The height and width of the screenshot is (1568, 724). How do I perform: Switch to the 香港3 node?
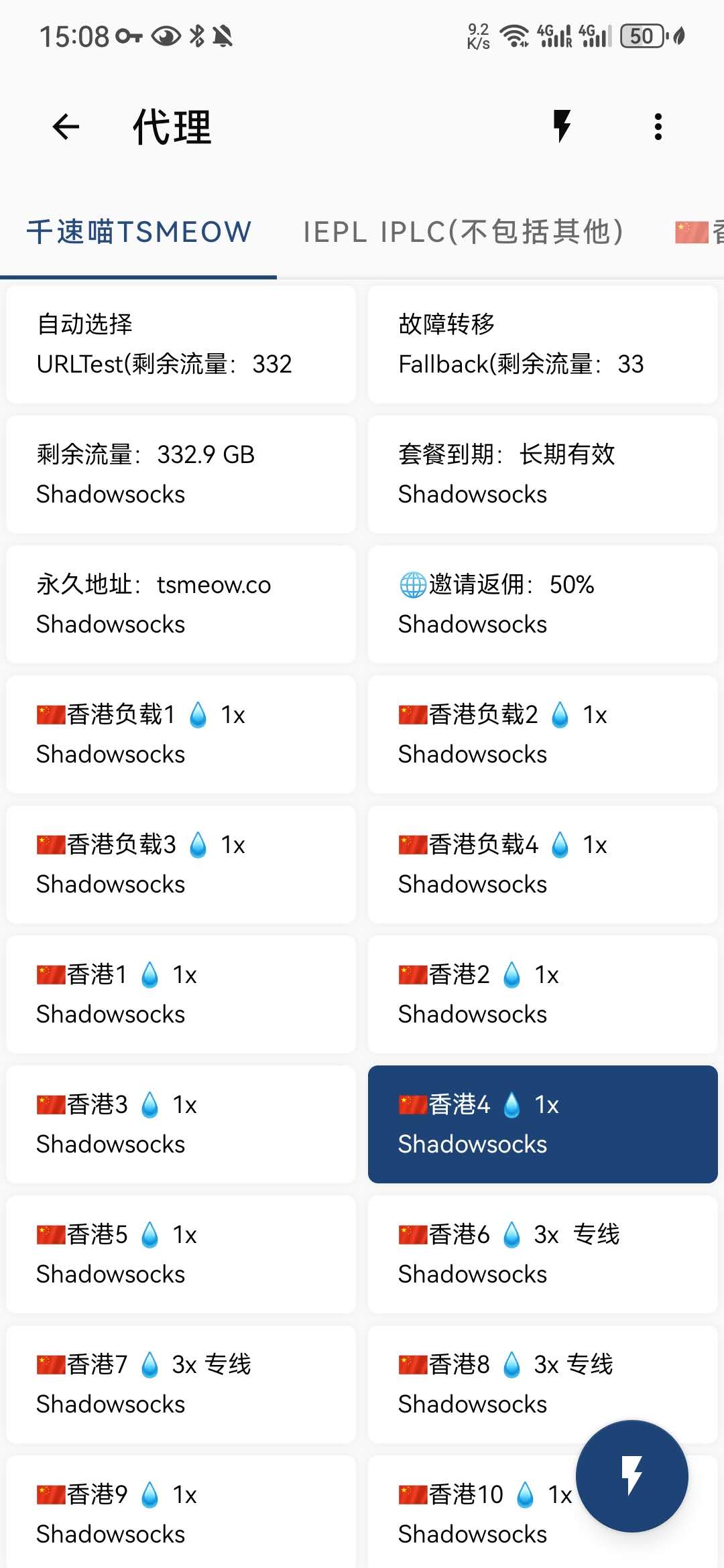coord(181,1124)
